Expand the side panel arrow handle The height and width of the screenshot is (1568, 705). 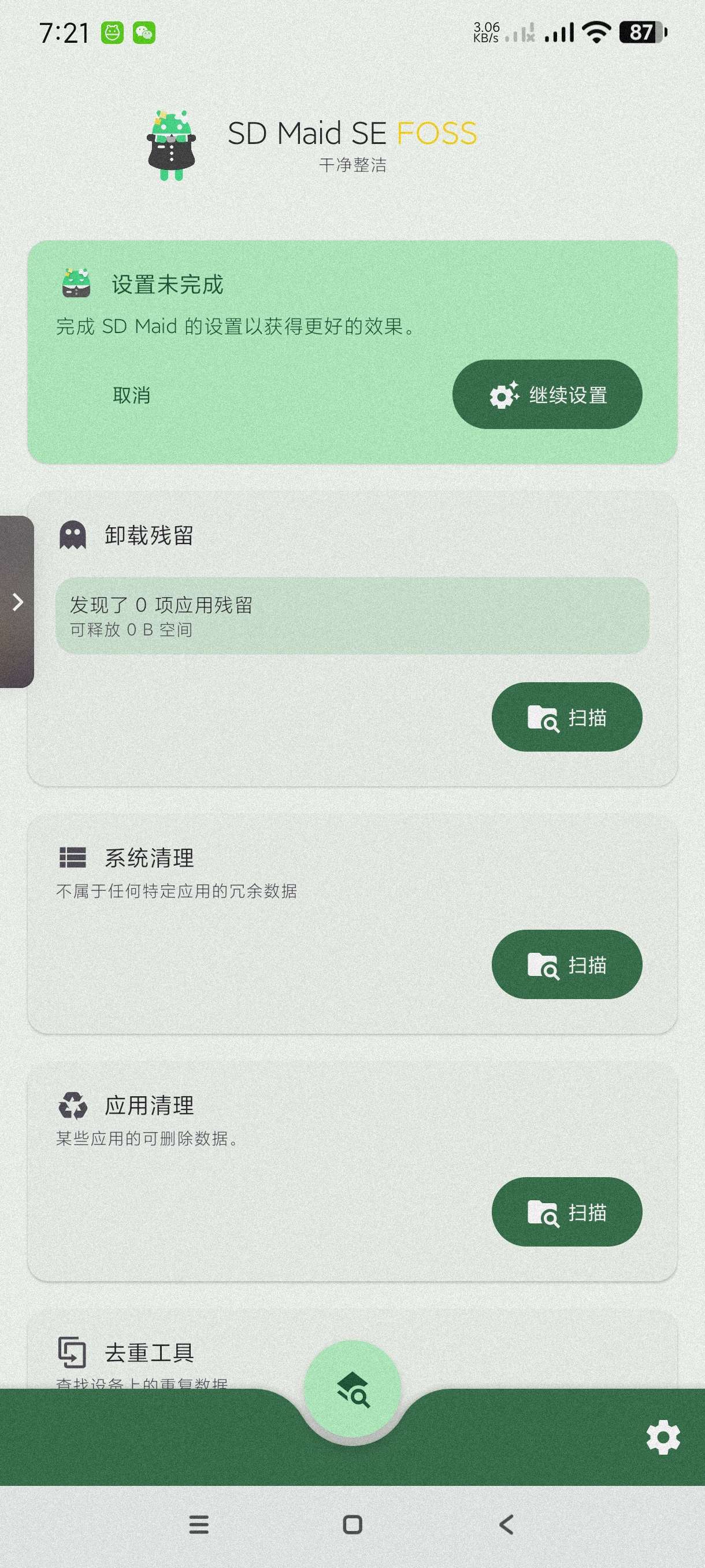[17, 602]
